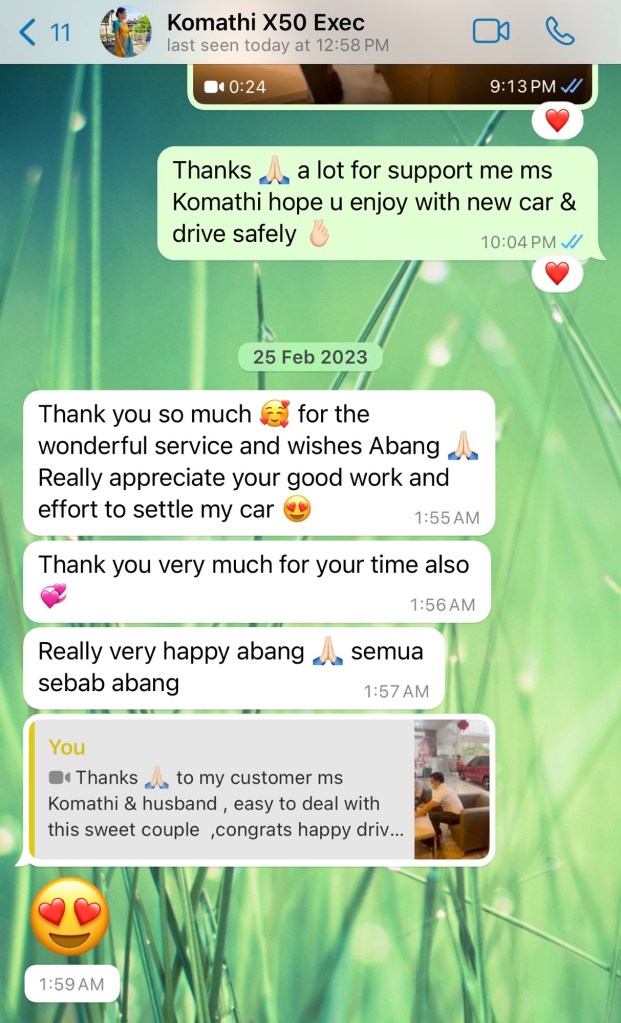Viewport: 621px width, 1023px height.
Task: View heart reaction on 'Thanks a lot' message
Action: click(x=557, y=272)
